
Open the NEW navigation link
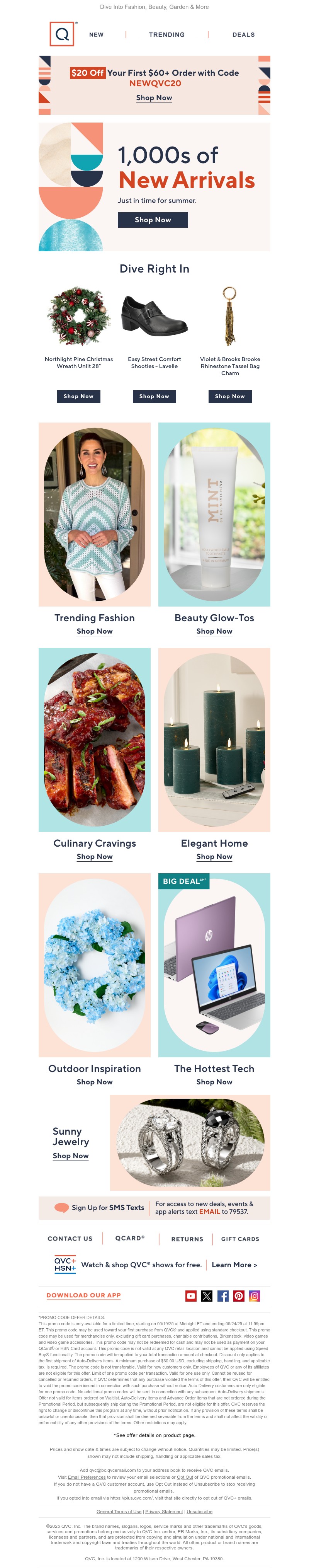96,35
